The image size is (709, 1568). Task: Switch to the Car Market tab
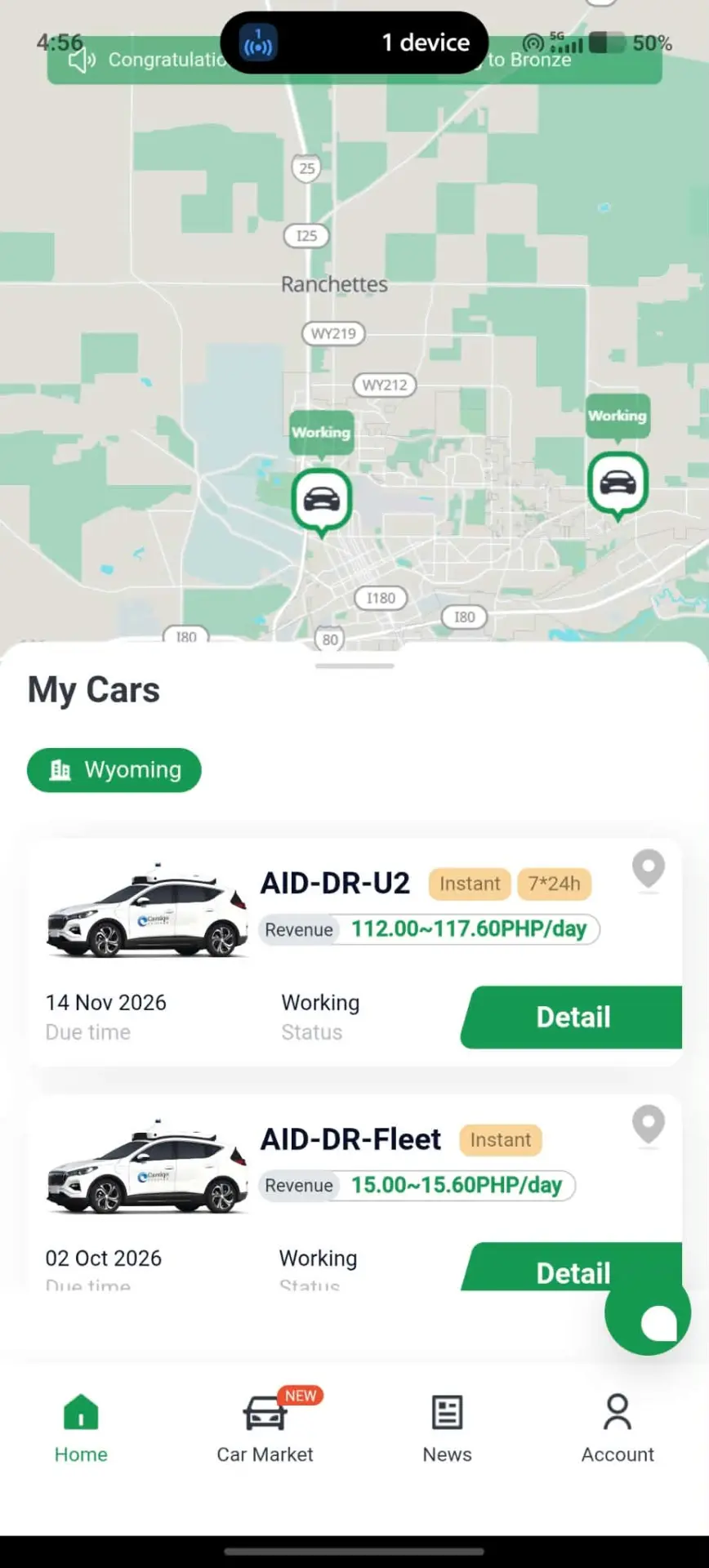265,1428
